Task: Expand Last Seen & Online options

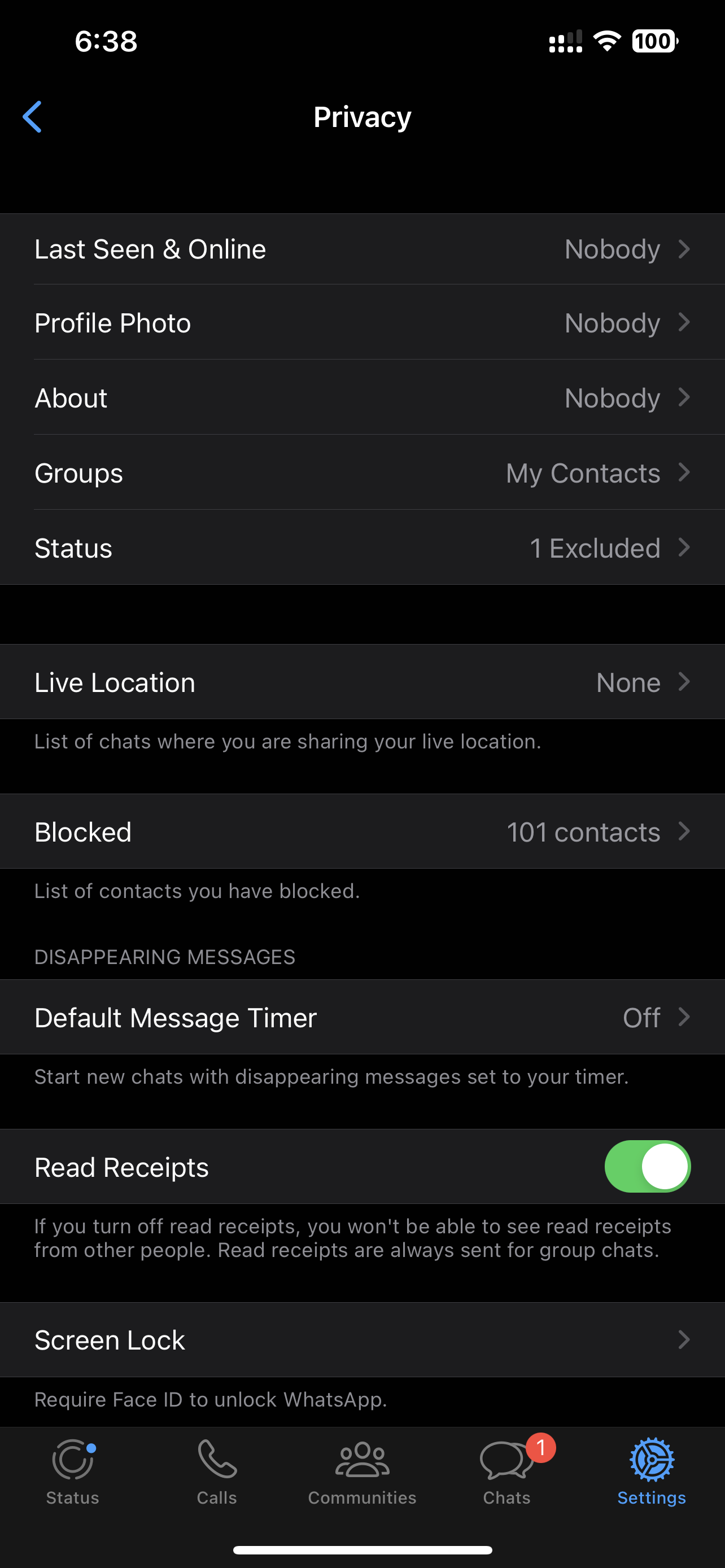Action: point(362,249)
